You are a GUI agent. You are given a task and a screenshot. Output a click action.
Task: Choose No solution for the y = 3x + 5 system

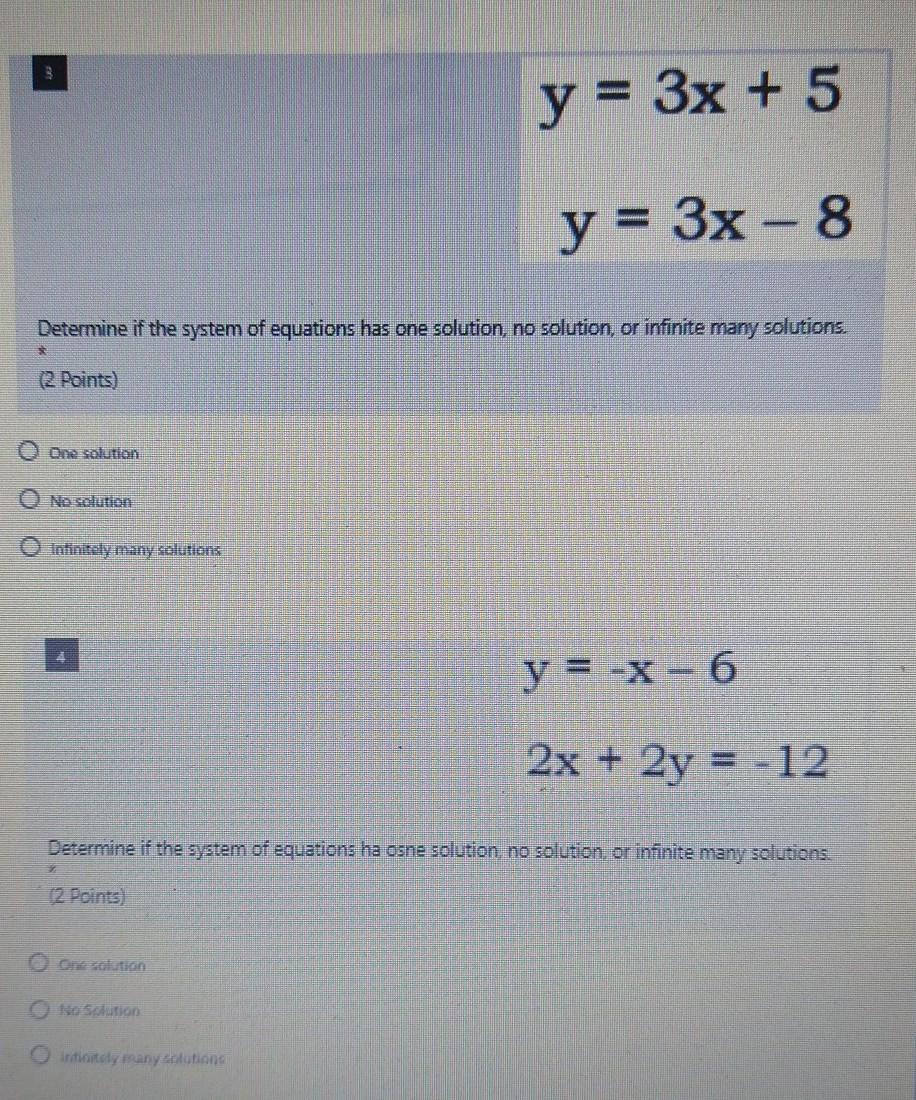[33, 501]
